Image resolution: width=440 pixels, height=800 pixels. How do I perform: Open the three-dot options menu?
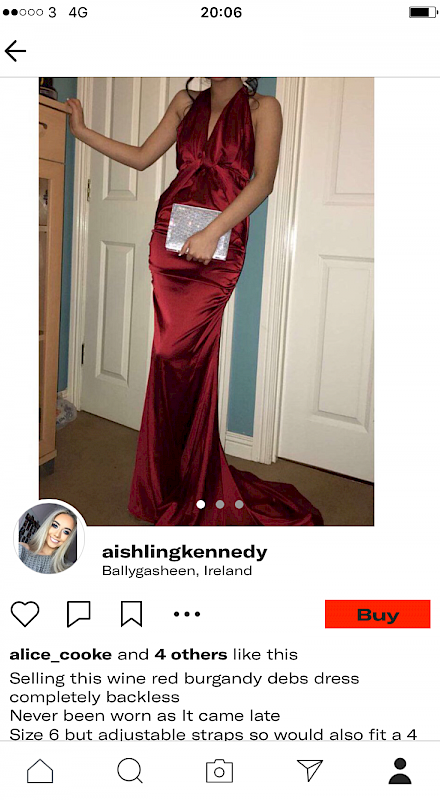[187, 614]
